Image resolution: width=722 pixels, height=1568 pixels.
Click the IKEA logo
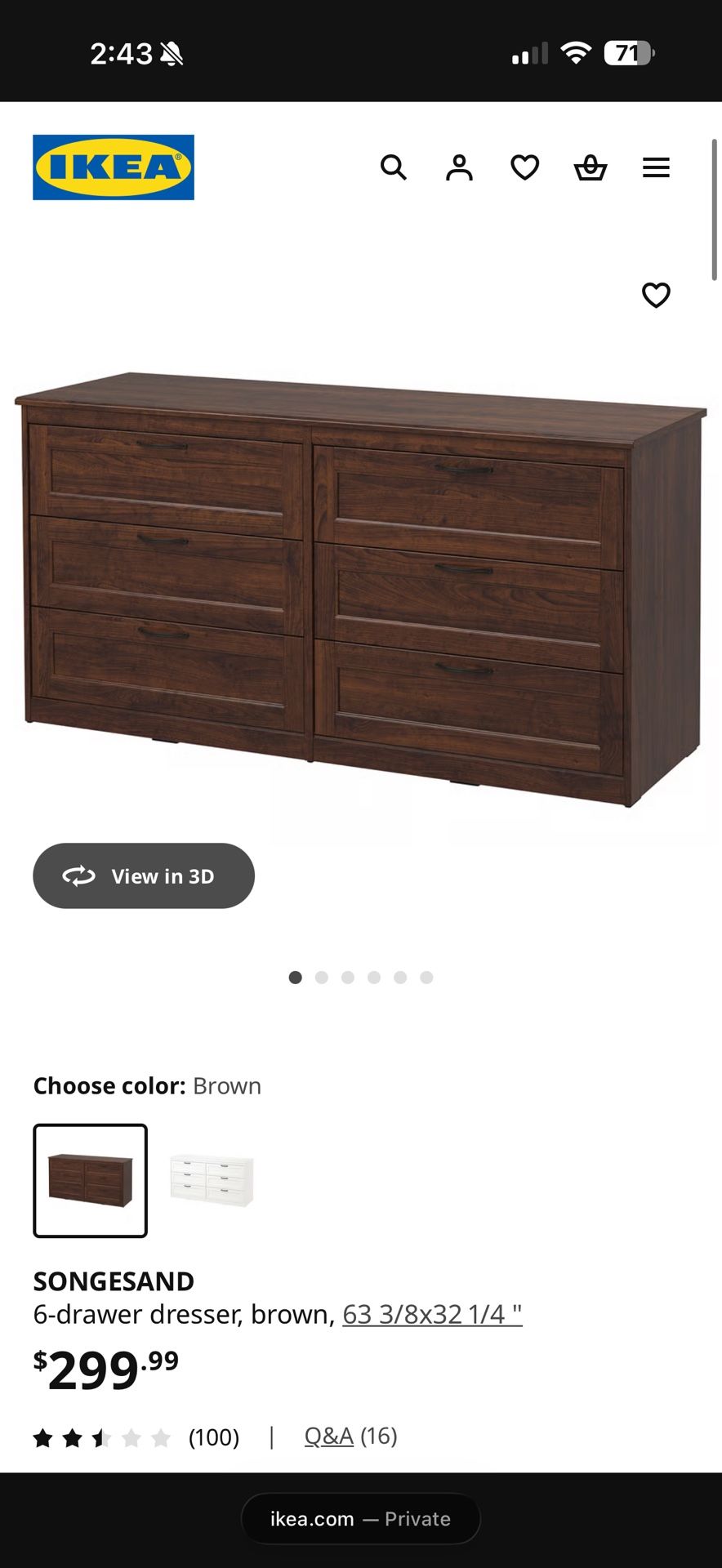114,167
